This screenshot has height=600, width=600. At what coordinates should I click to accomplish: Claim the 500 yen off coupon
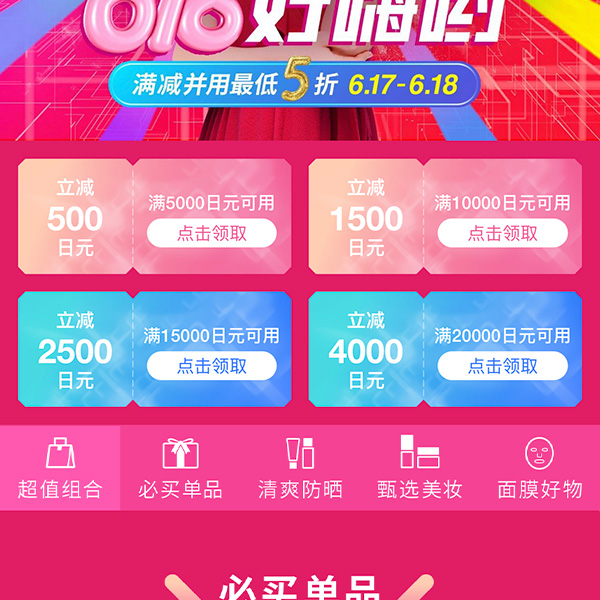click(x=211, y=234)
